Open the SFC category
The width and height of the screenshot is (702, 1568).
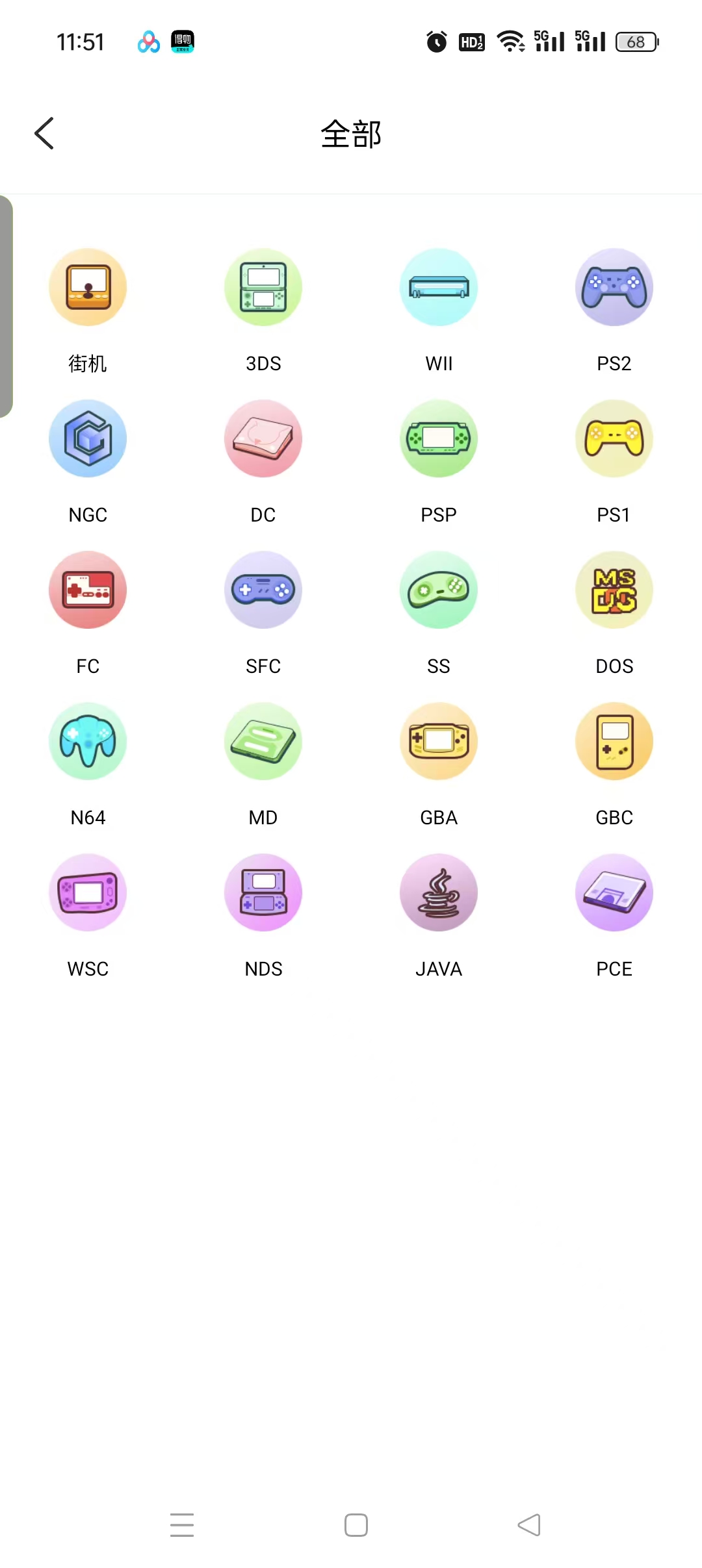(263, 590)
